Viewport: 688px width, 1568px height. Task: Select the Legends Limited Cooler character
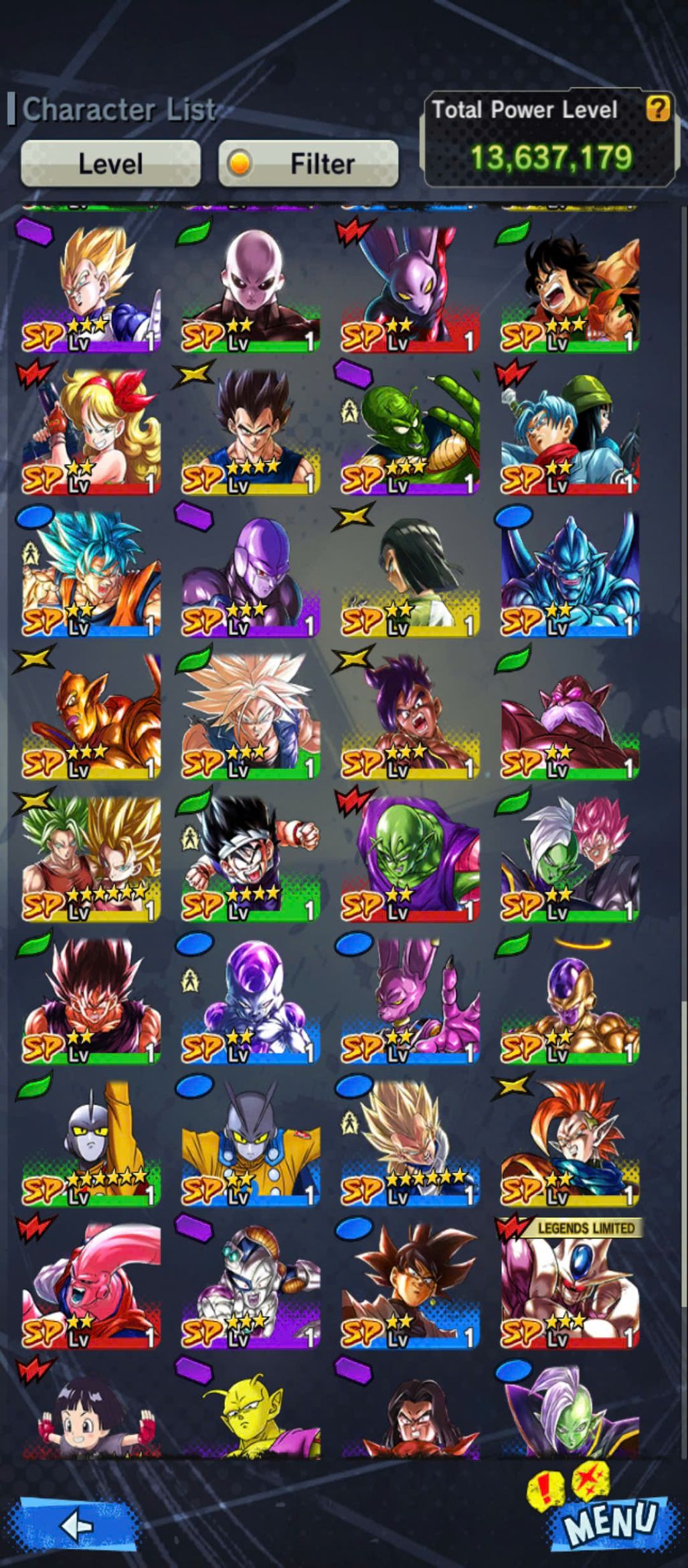570,1285
